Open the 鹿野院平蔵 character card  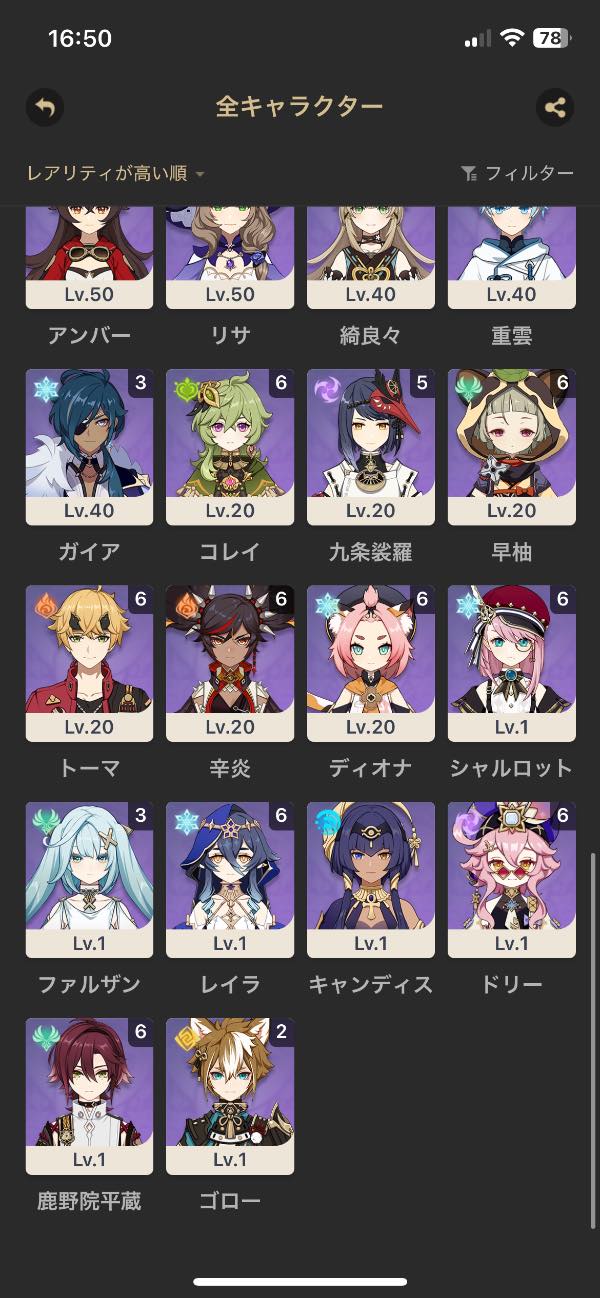coord(90,1095)
